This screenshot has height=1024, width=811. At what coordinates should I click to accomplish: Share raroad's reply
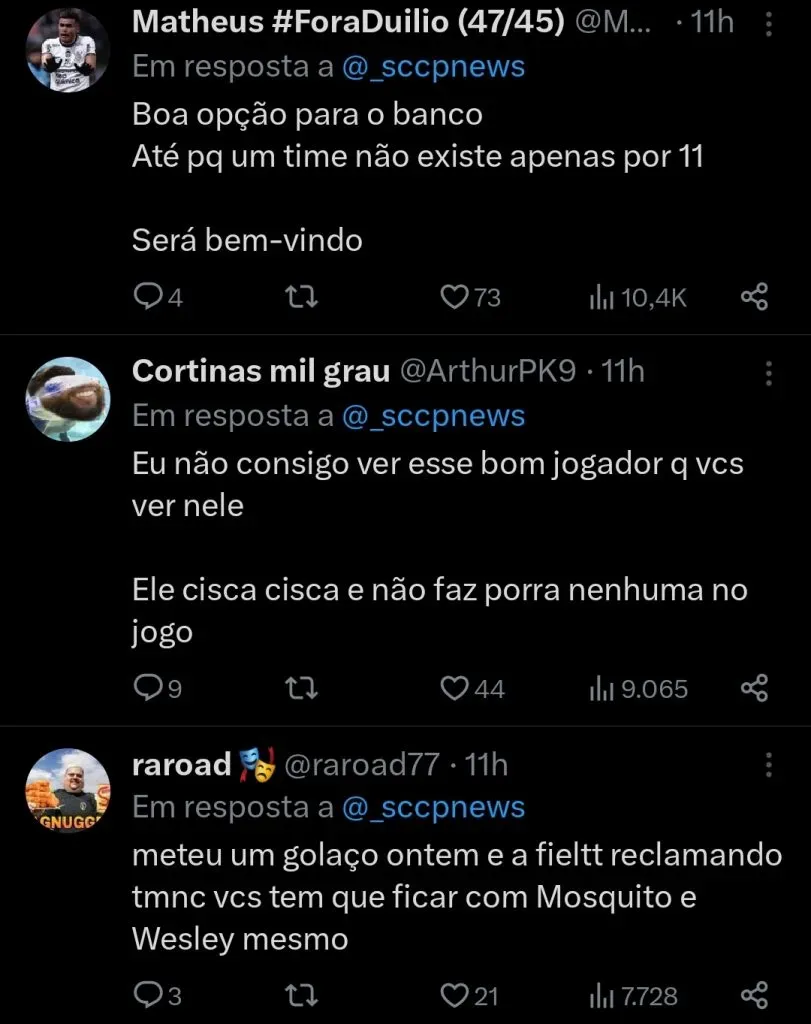point(754,995)
